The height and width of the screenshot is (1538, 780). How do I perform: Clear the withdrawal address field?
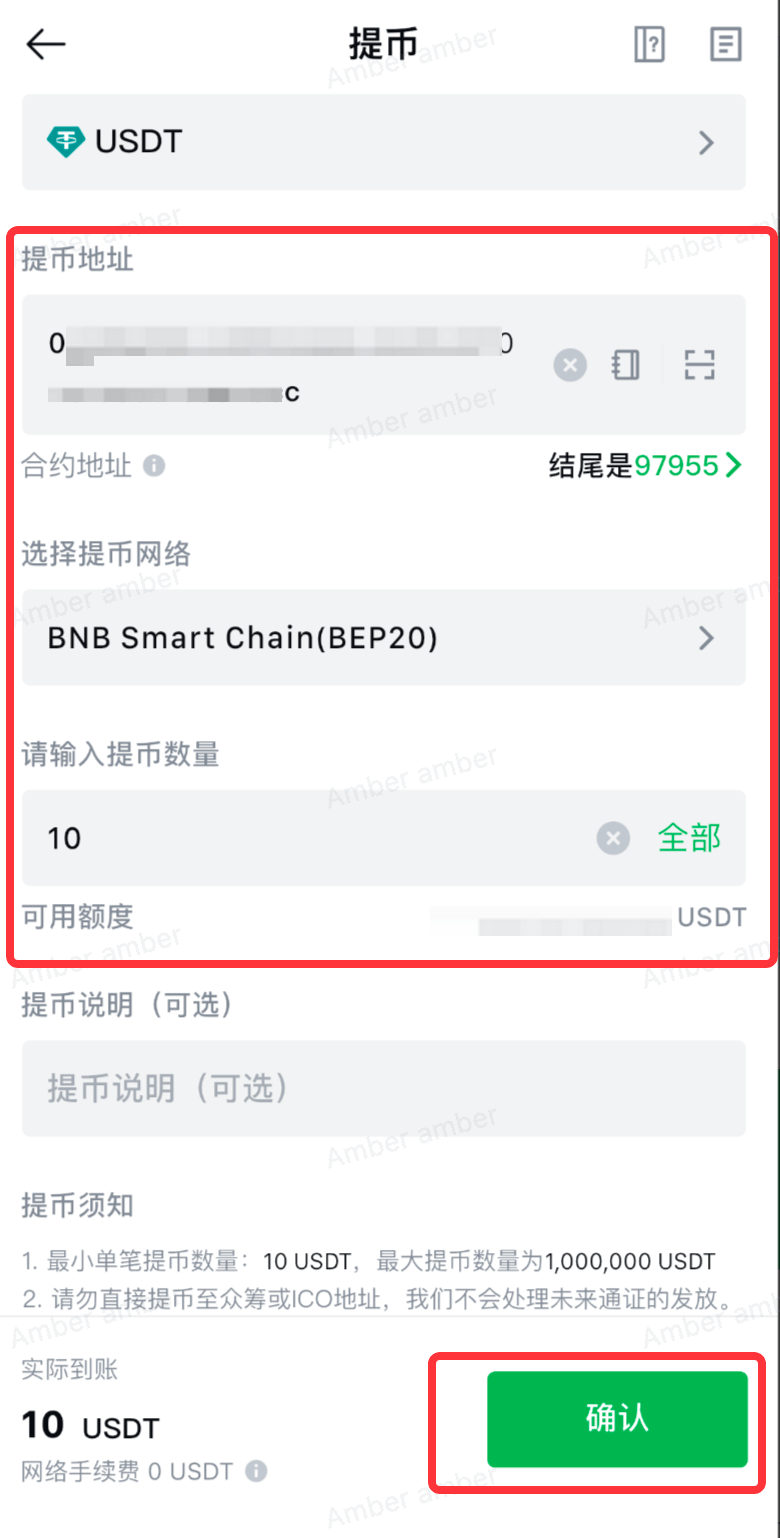coord(570,365)
